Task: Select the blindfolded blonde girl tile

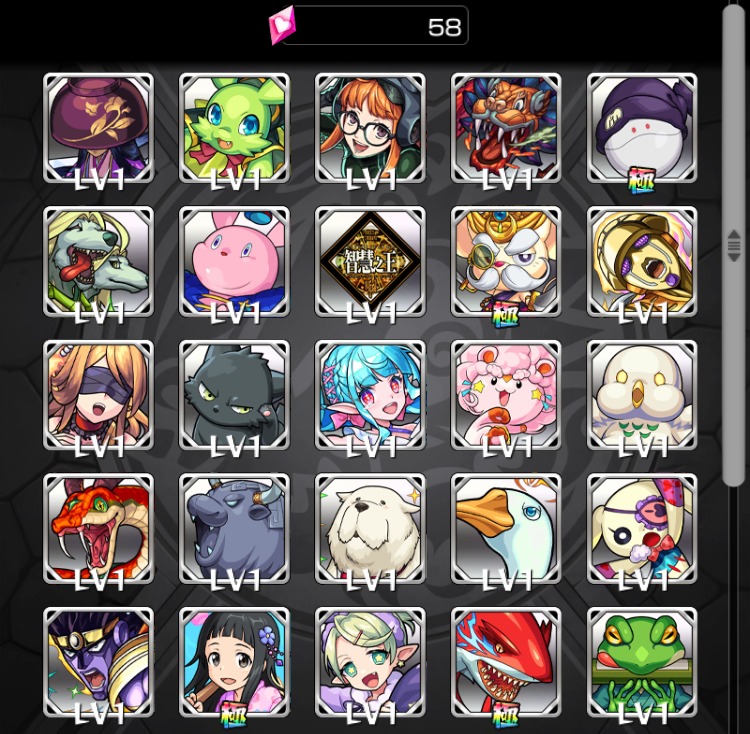Action: pos(98,395)
